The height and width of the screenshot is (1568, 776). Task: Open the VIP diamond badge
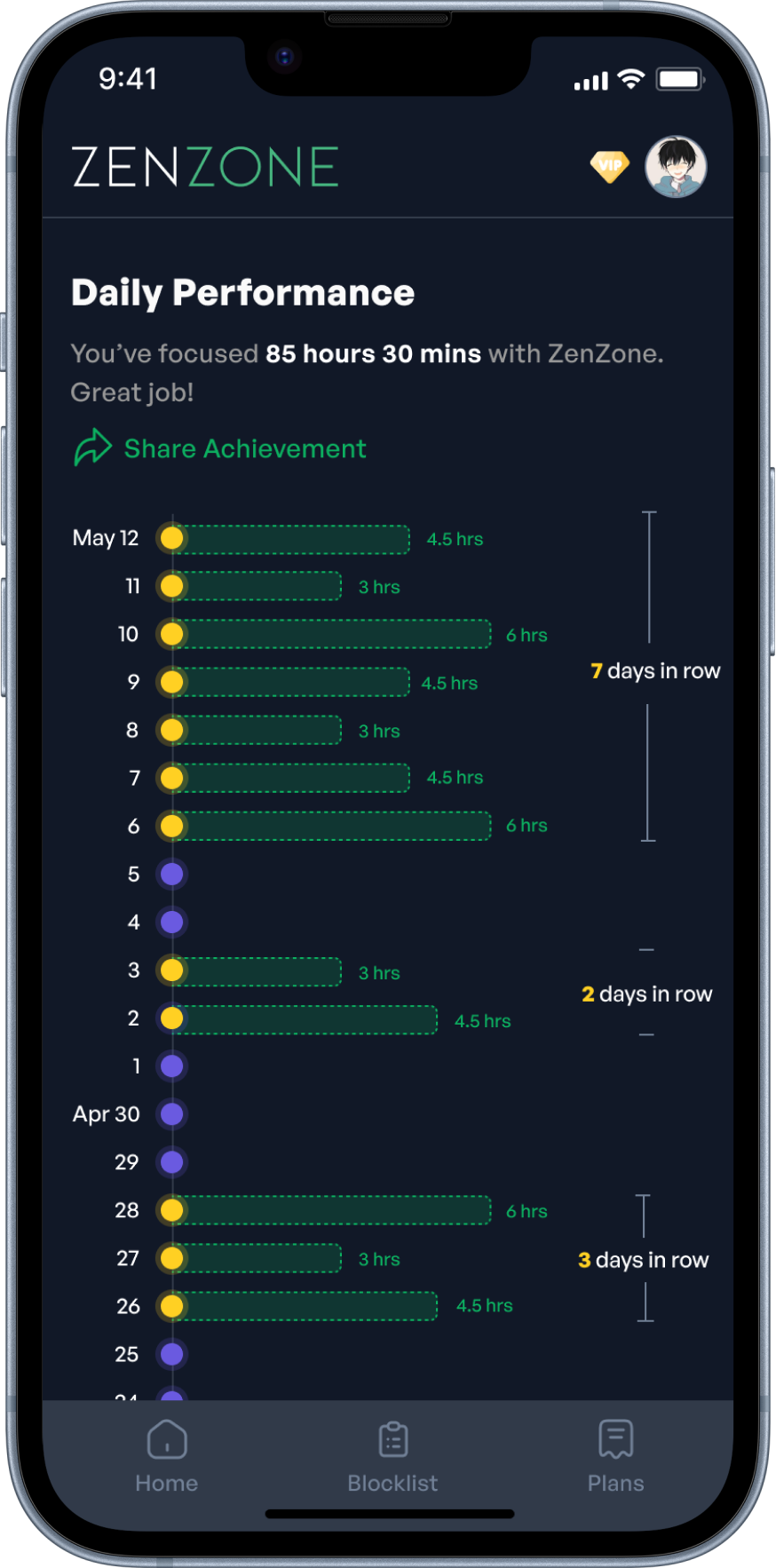[609, 166]
